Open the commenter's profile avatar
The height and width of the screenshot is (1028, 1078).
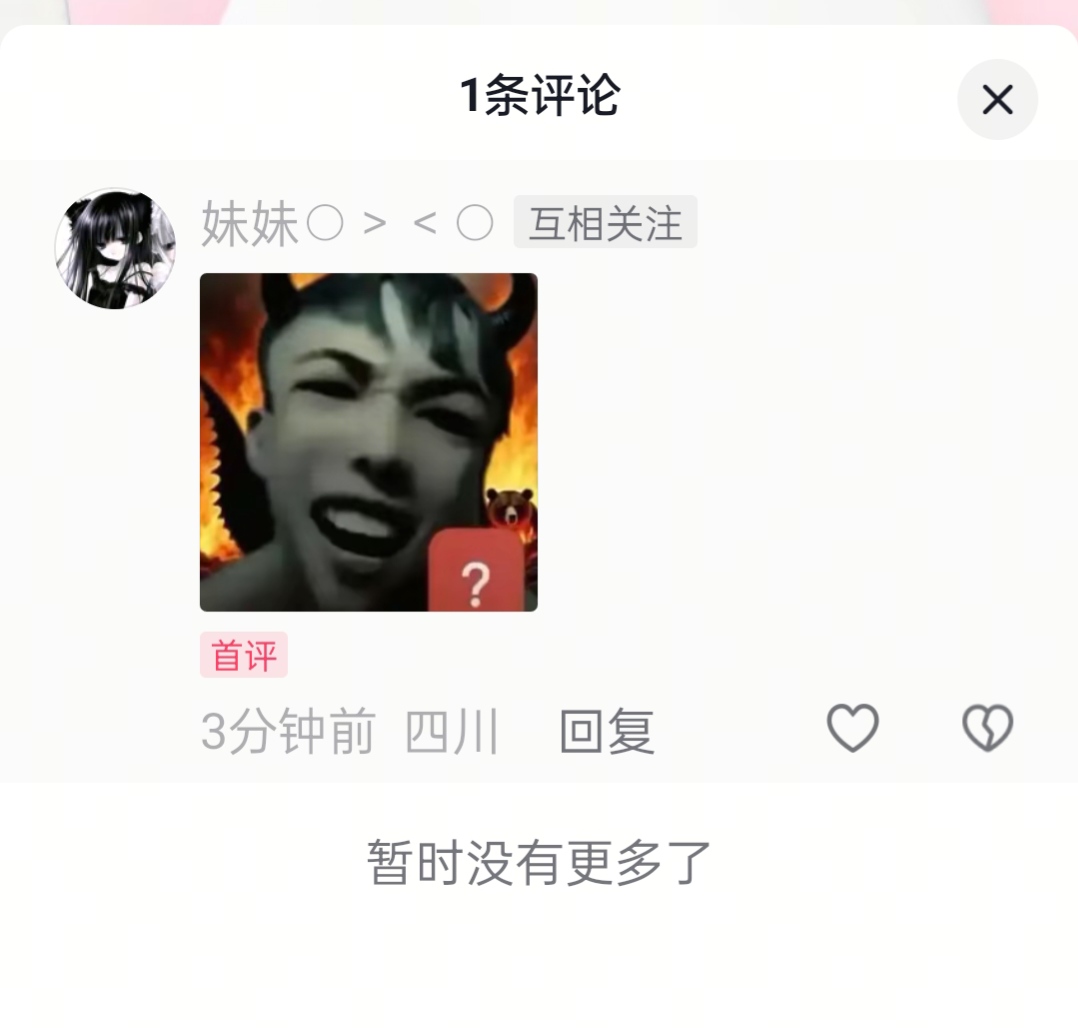115,248
